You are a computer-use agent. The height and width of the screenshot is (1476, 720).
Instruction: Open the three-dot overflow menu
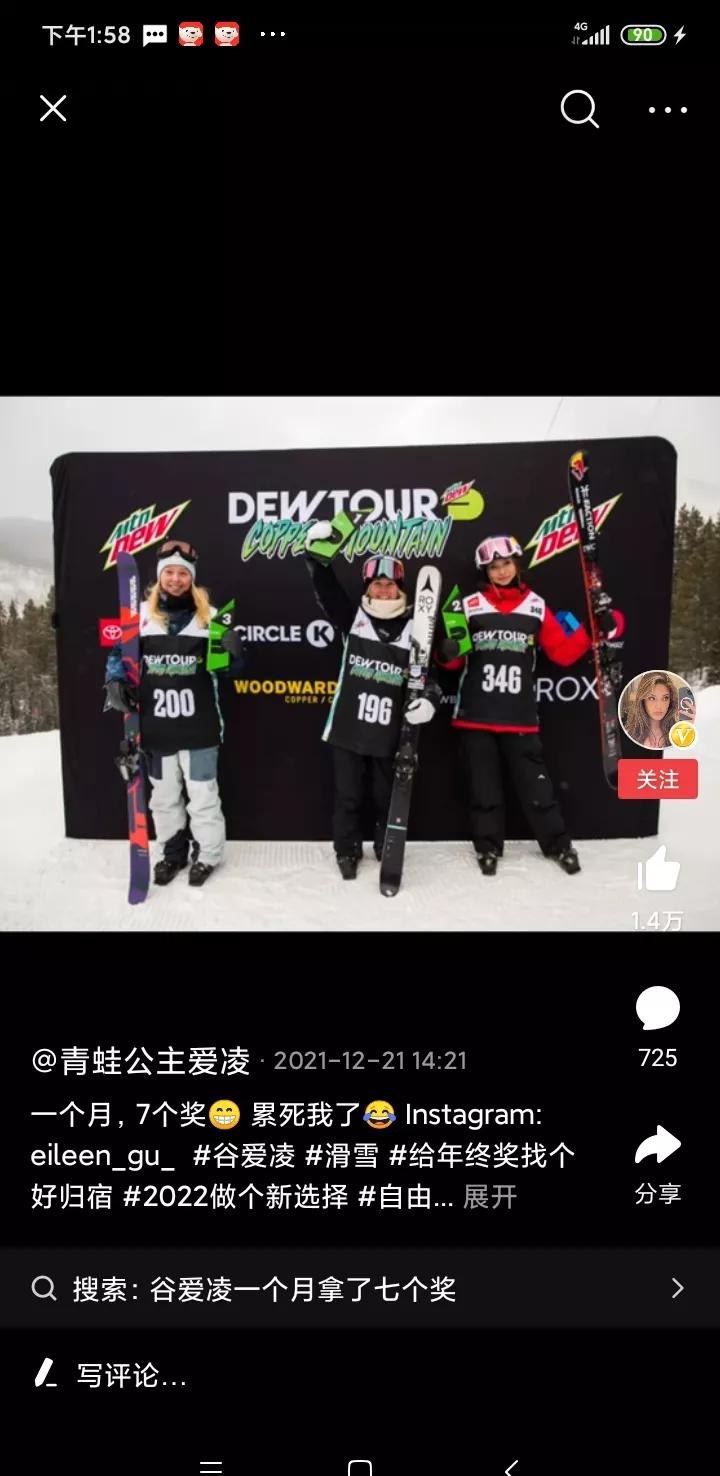pos(667,110)
